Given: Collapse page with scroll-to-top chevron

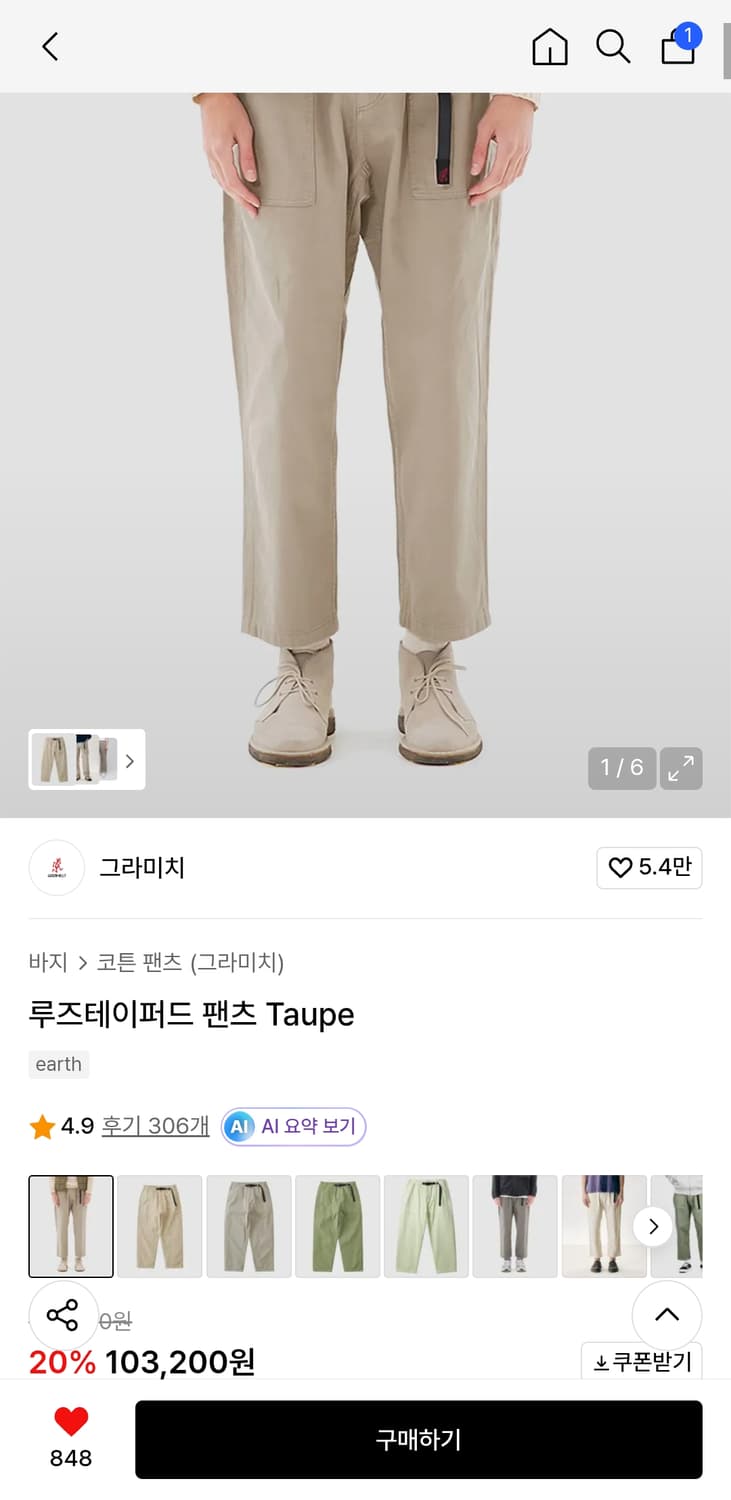Looking at the screenshot, I should point(666,1315).
